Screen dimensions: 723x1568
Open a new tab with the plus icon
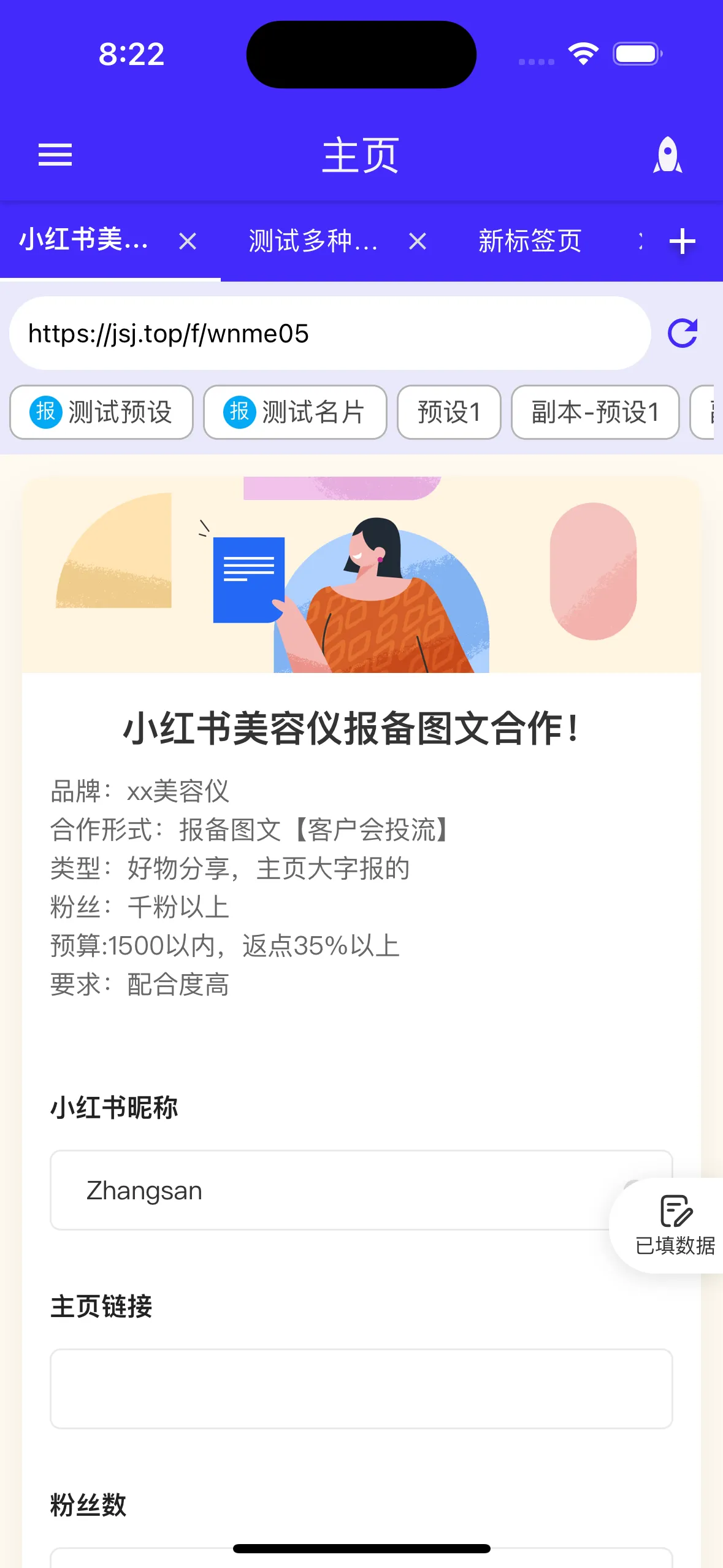[x=682, y=241]
